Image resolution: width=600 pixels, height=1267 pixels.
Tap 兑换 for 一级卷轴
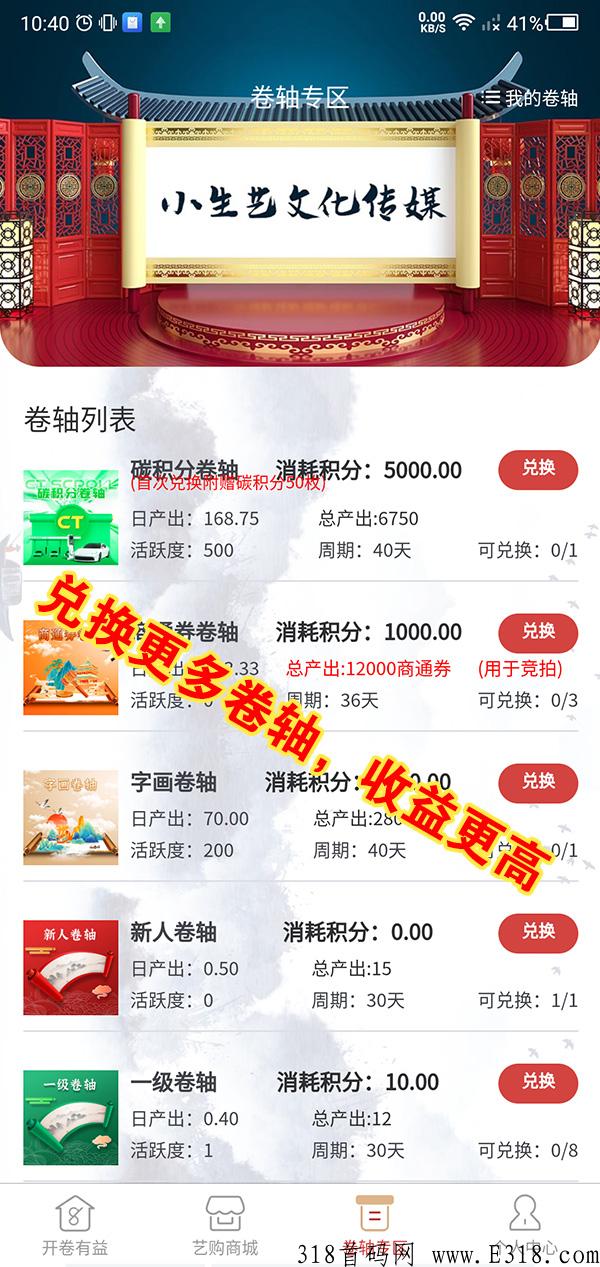coord(538,1082)
